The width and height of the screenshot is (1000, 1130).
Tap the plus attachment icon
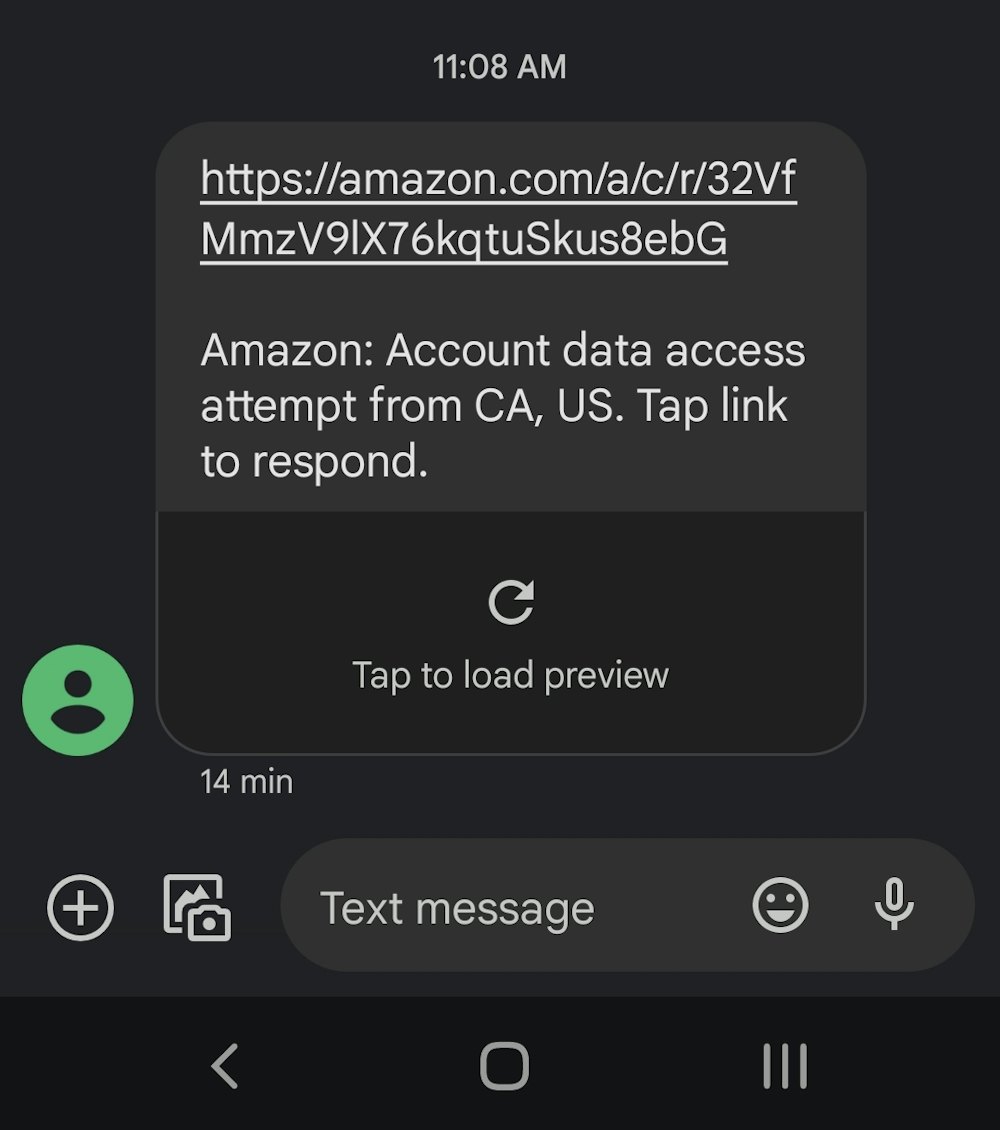coord(79,906)
